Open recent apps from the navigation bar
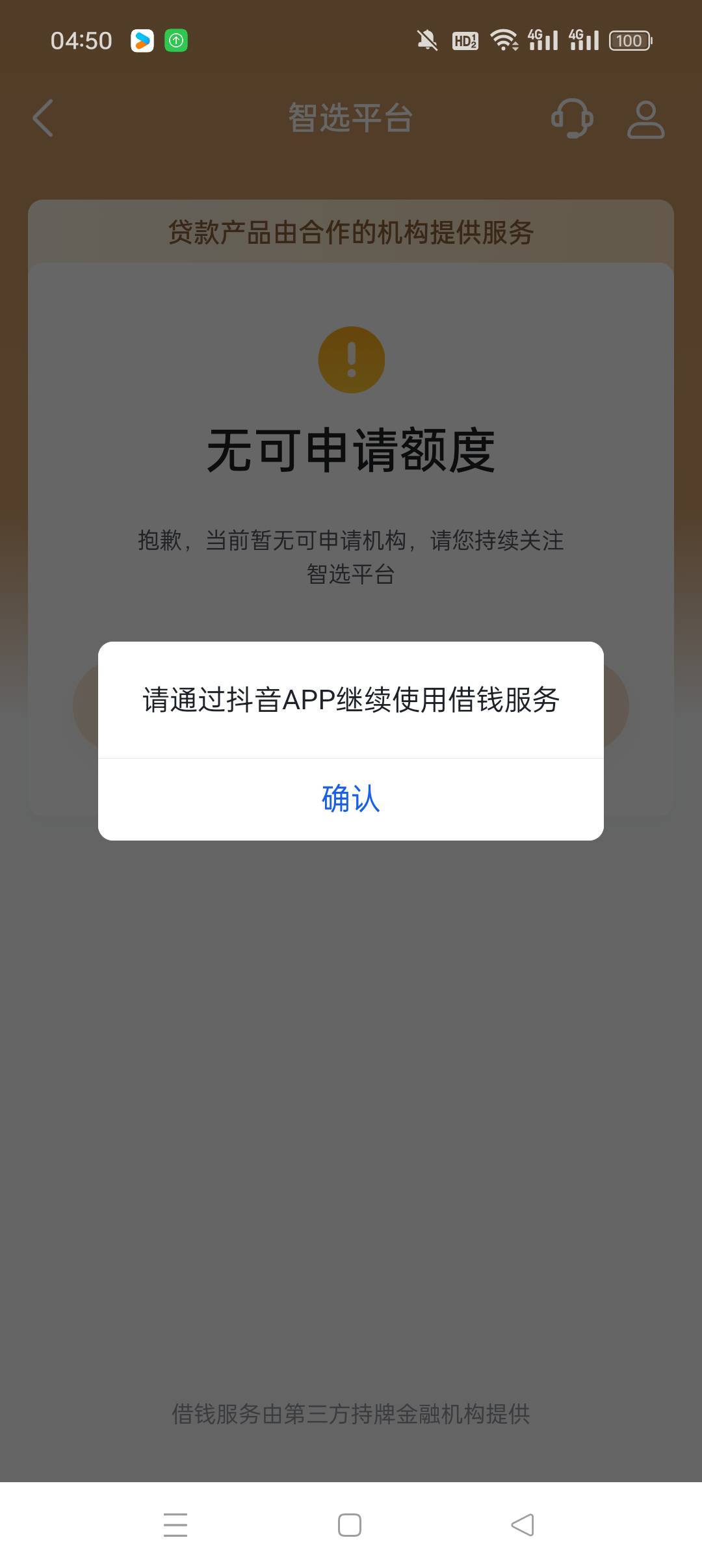 point(175,1525)
